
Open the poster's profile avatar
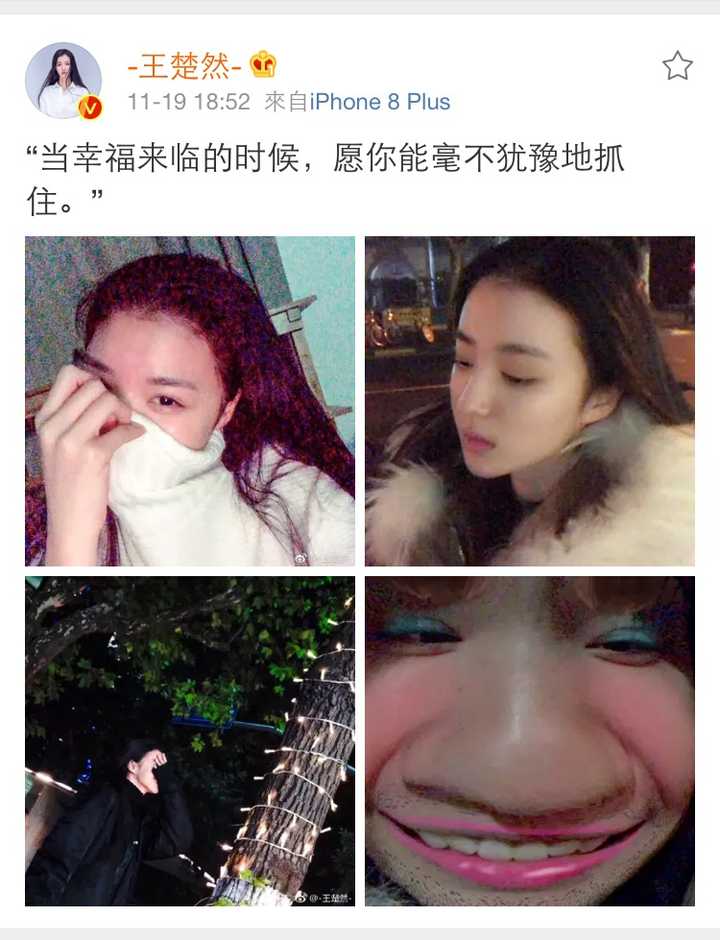63,80
